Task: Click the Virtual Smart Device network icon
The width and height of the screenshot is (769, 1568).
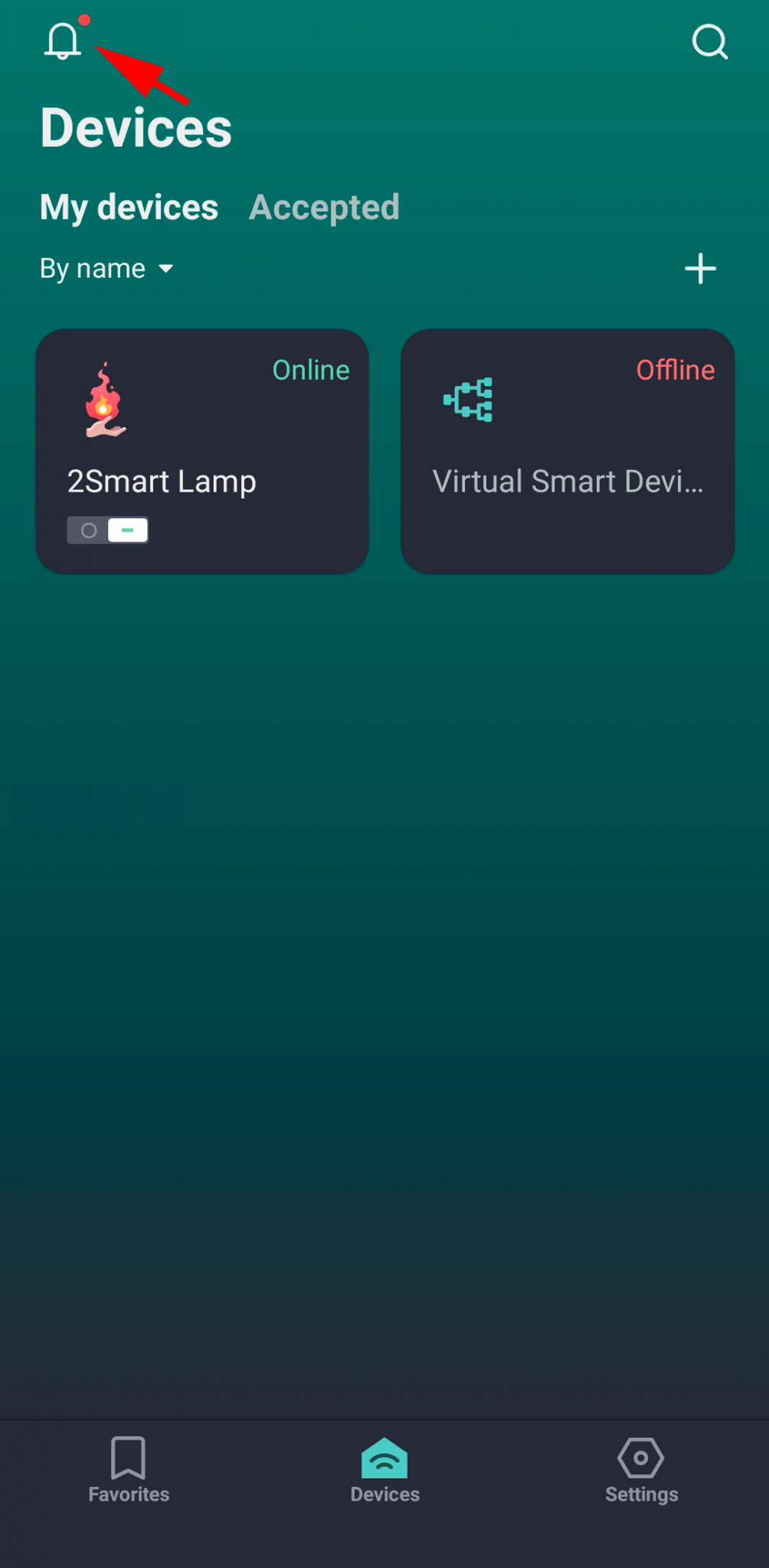Action: coord(467,399)
